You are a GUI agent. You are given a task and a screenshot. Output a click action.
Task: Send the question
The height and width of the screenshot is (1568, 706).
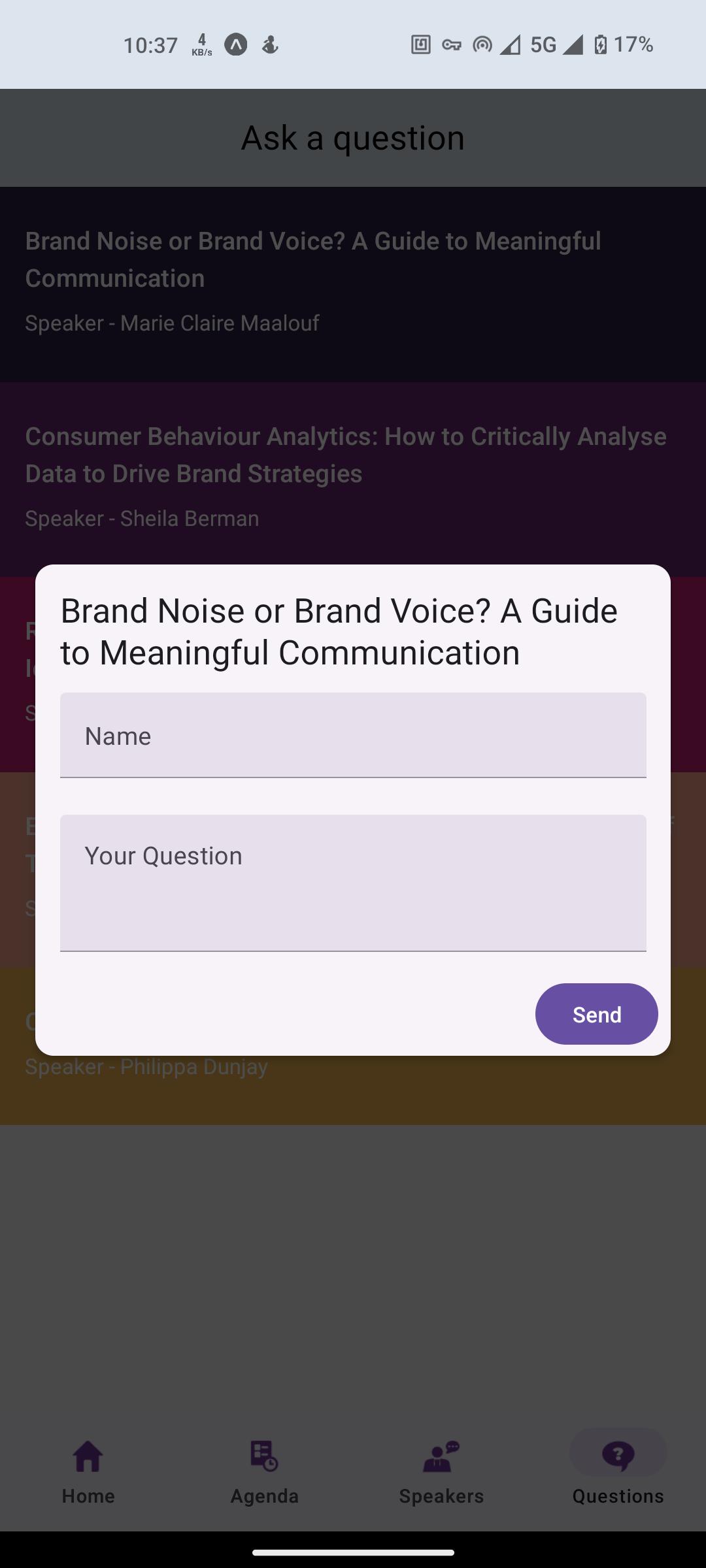596,1014
